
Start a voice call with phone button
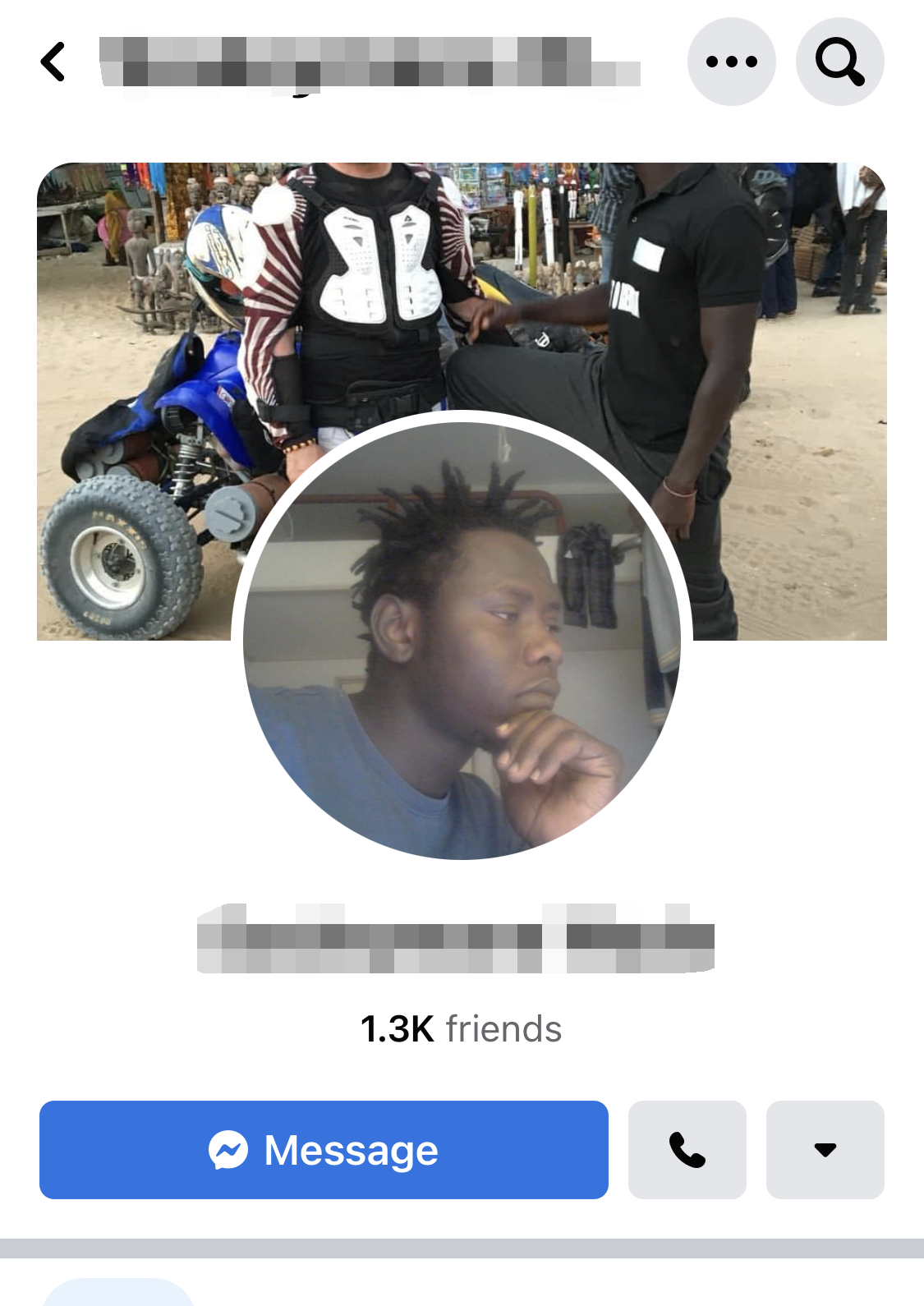pos(687,1150)
